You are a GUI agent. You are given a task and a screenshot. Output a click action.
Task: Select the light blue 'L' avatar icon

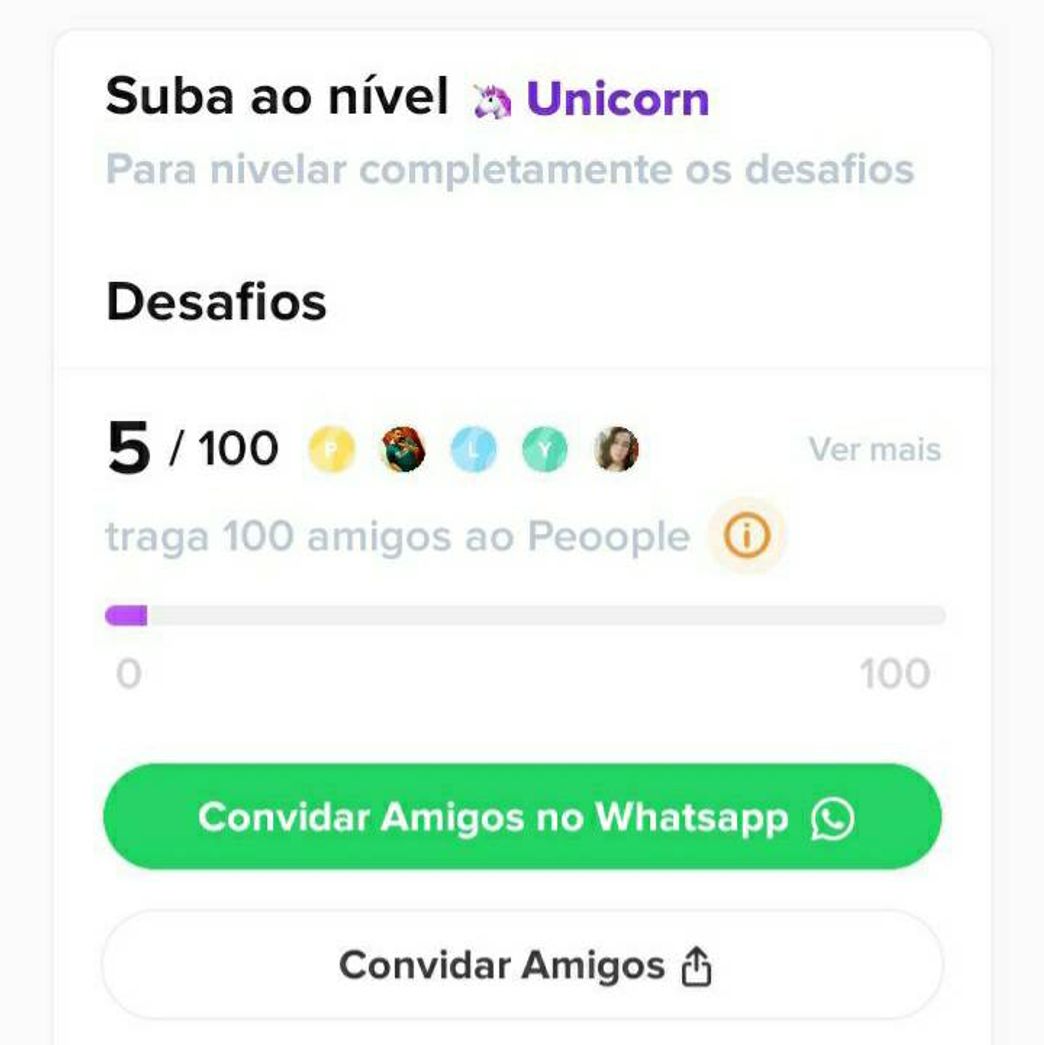[x=473, y=449]
